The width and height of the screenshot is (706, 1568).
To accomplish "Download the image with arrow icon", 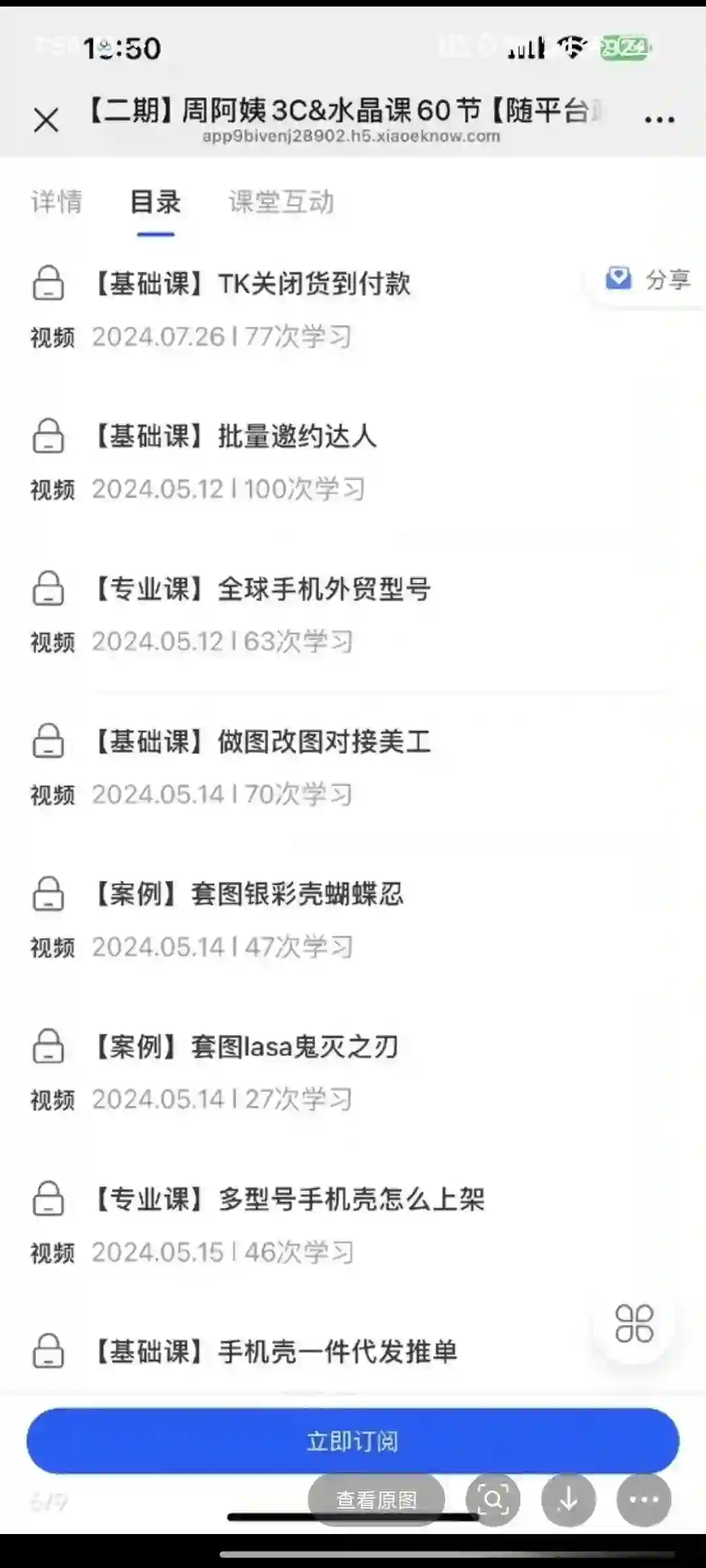I will [568, 1499].
